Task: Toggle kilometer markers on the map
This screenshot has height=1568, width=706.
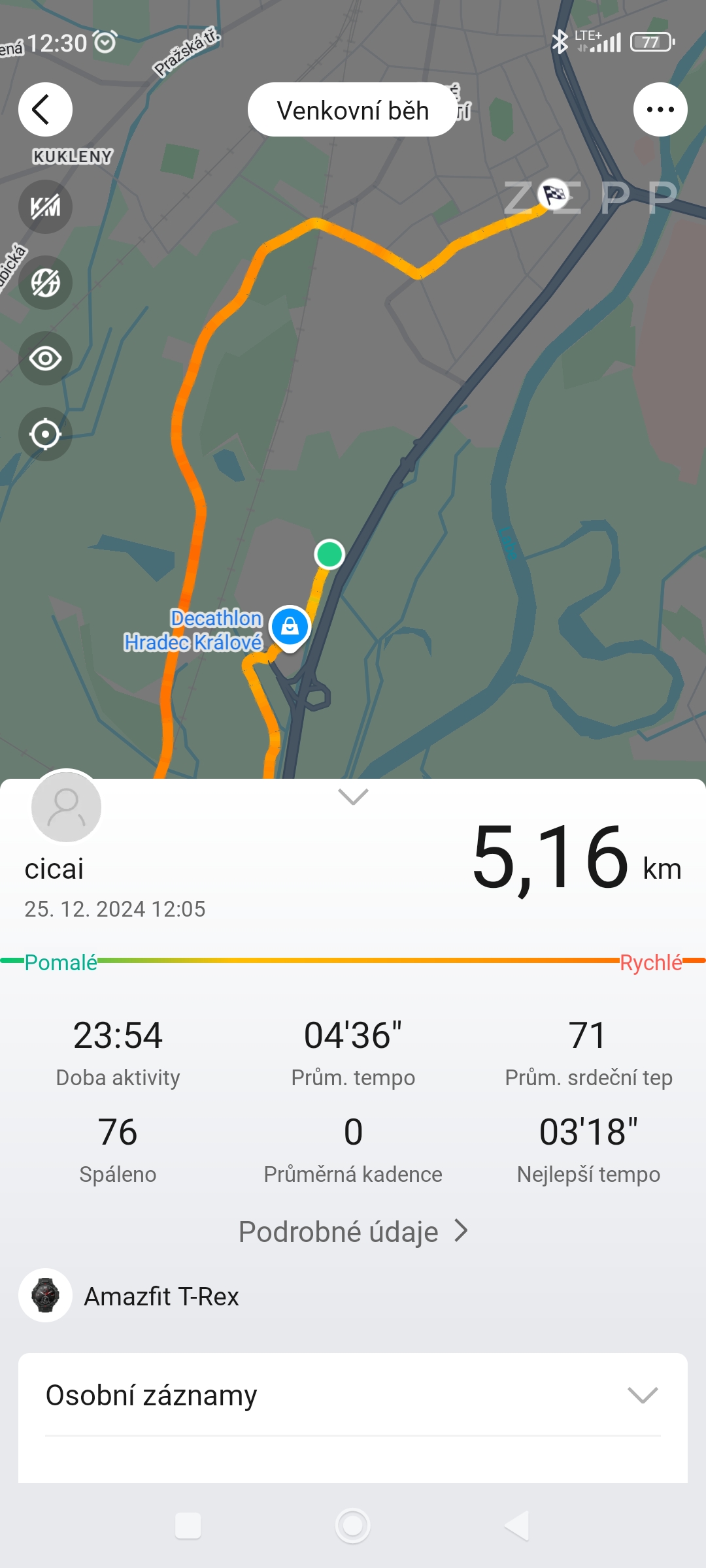Action: 45,207
